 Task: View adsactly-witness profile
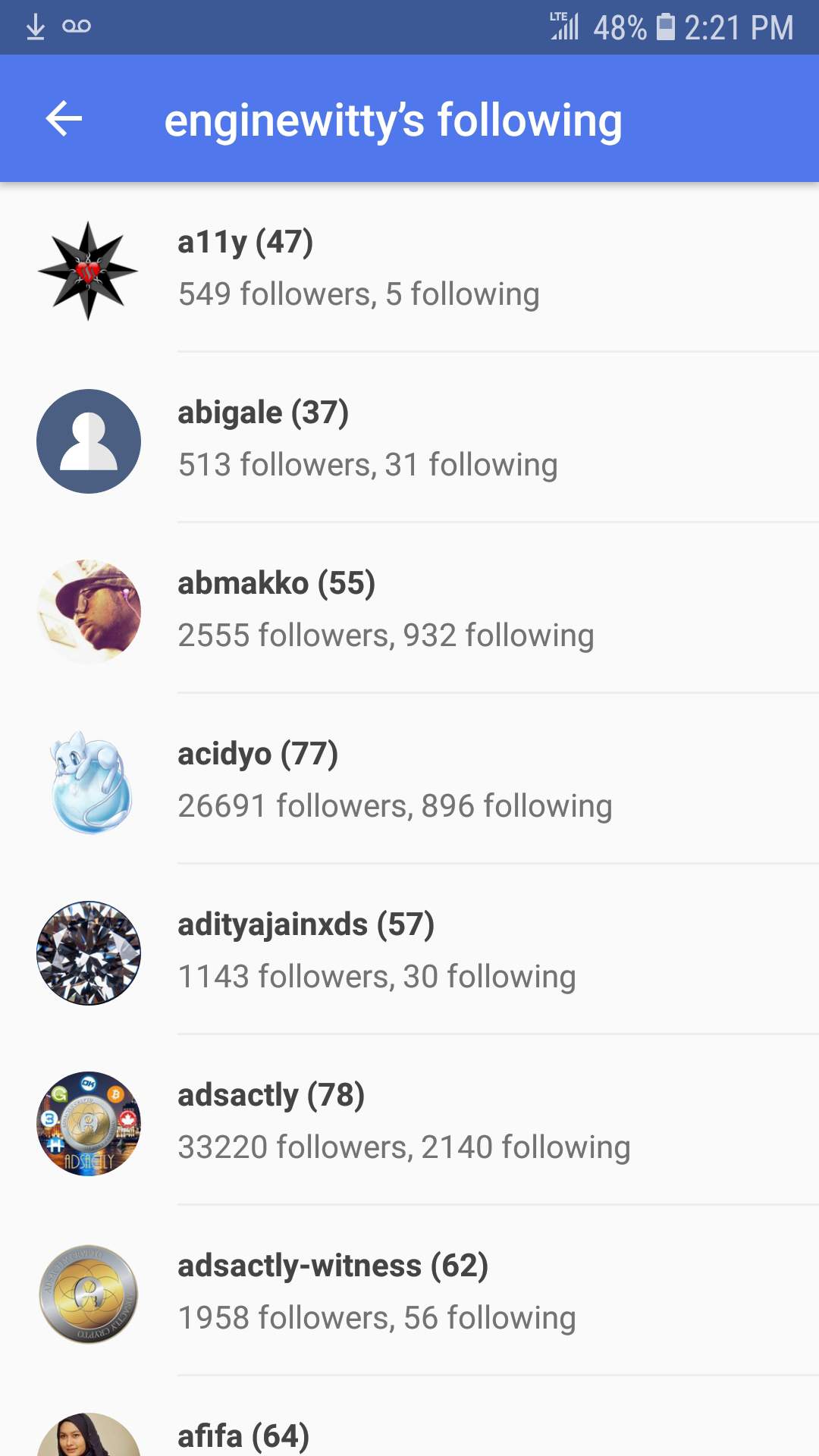(409, 1293)
